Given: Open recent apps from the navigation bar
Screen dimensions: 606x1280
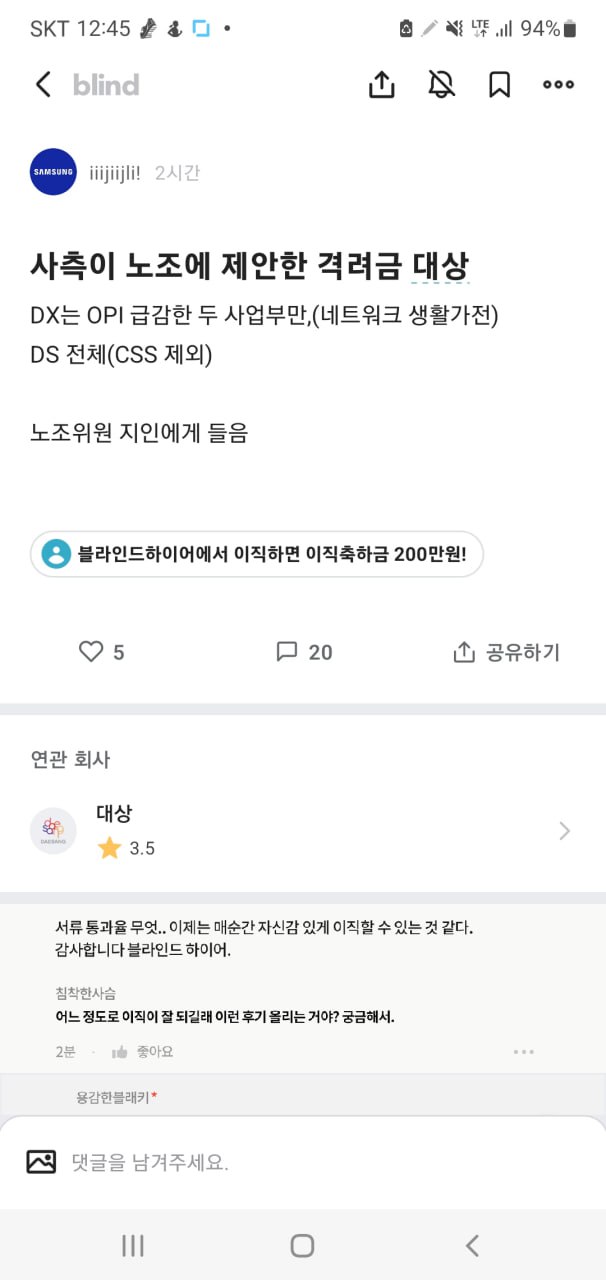Looking at the screenshot, I should [132, 1245].
